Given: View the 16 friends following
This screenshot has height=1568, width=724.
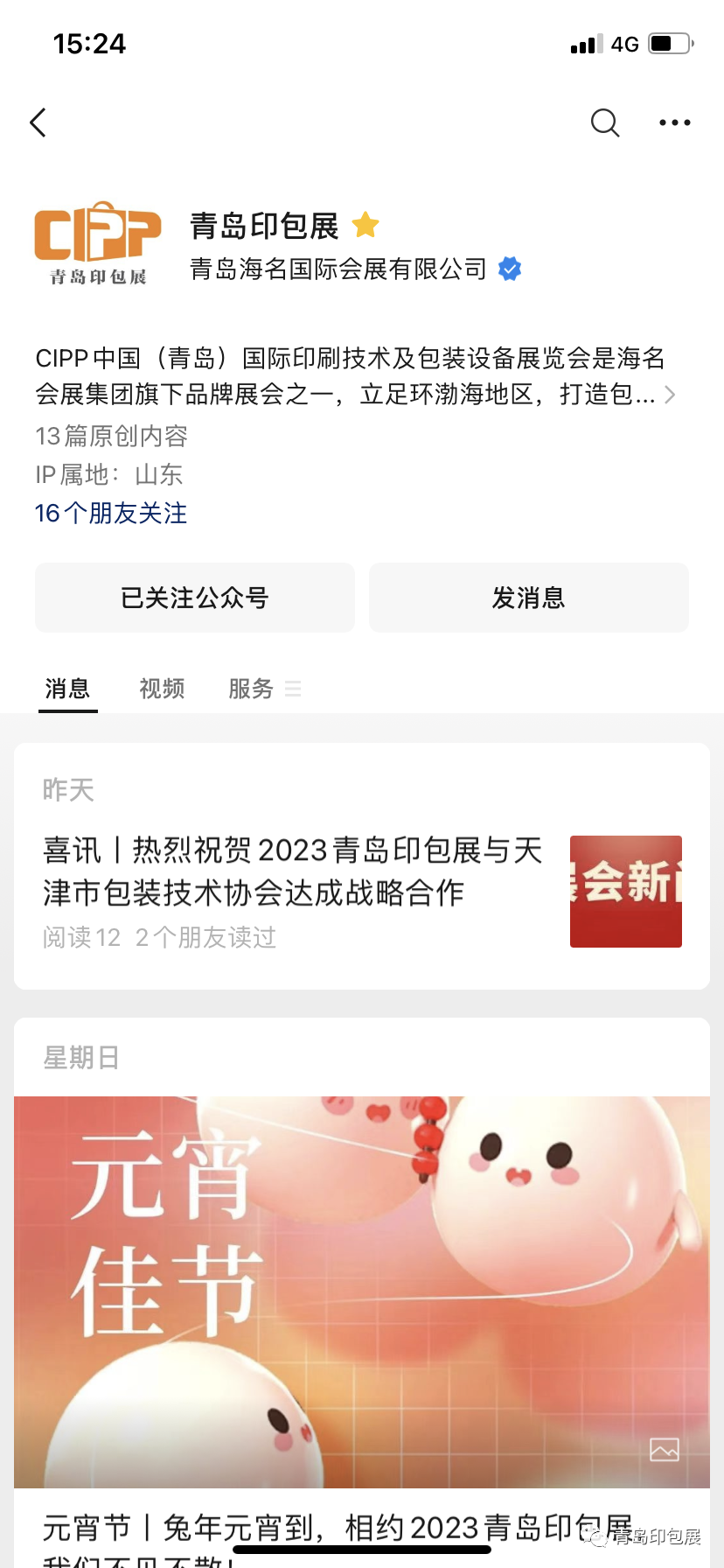Looking at the screenshot, I should pyautogui.click(x=111, y=513).
